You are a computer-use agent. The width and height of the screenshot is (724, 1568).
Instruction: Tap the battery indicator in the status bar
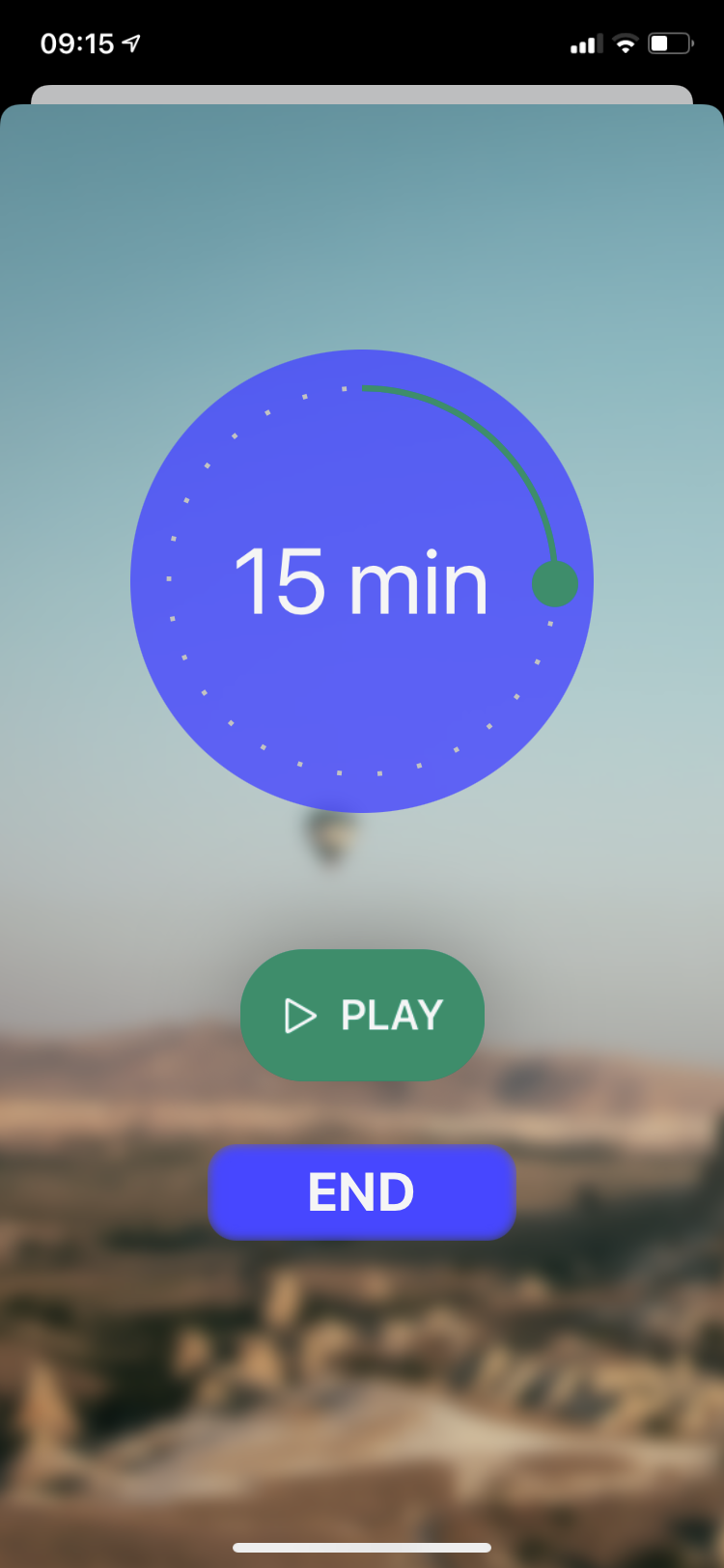coord(669,42)
